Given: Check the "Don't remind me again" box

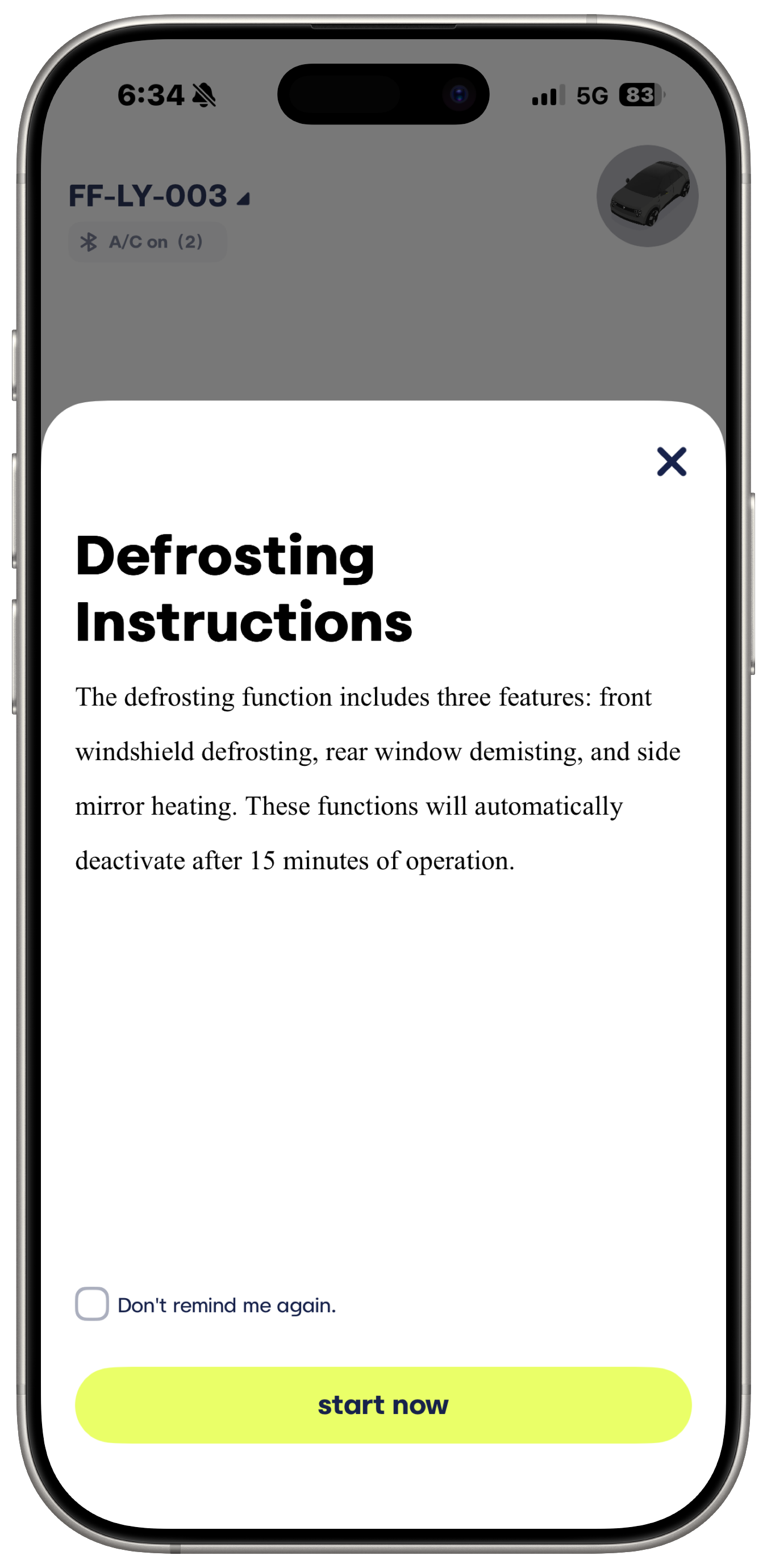Looking at the screenshot, I should 92,1303.
